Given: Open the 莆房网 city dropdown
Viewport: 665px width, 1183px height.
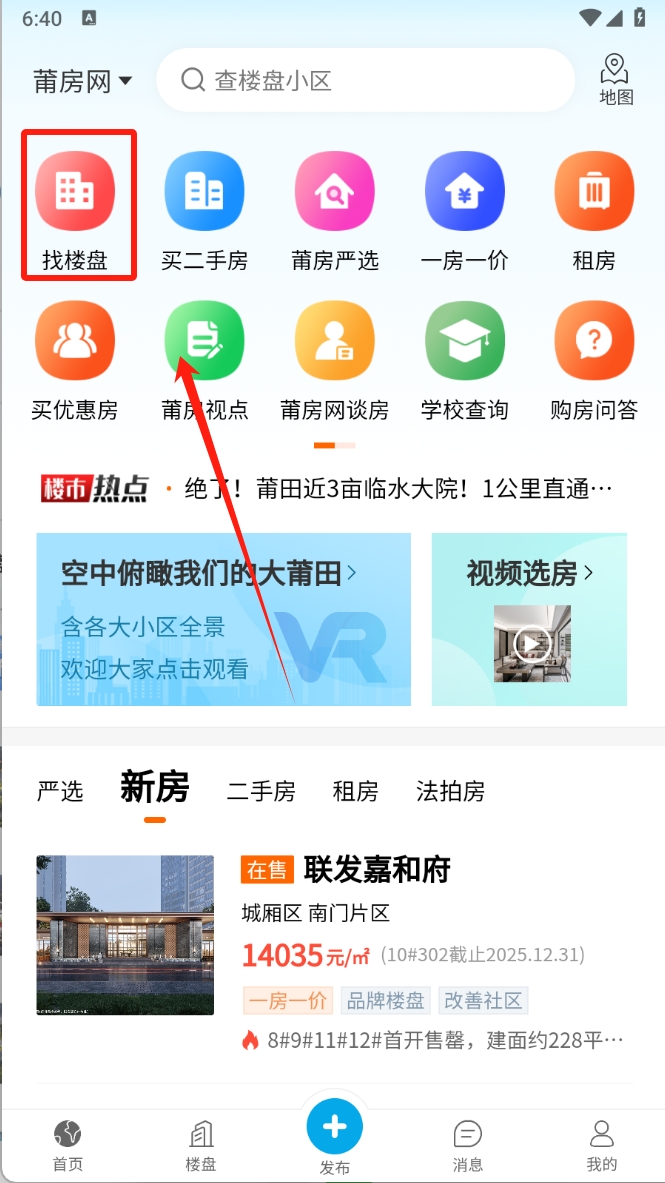Looking at the screenshot, I should point(83,81).
